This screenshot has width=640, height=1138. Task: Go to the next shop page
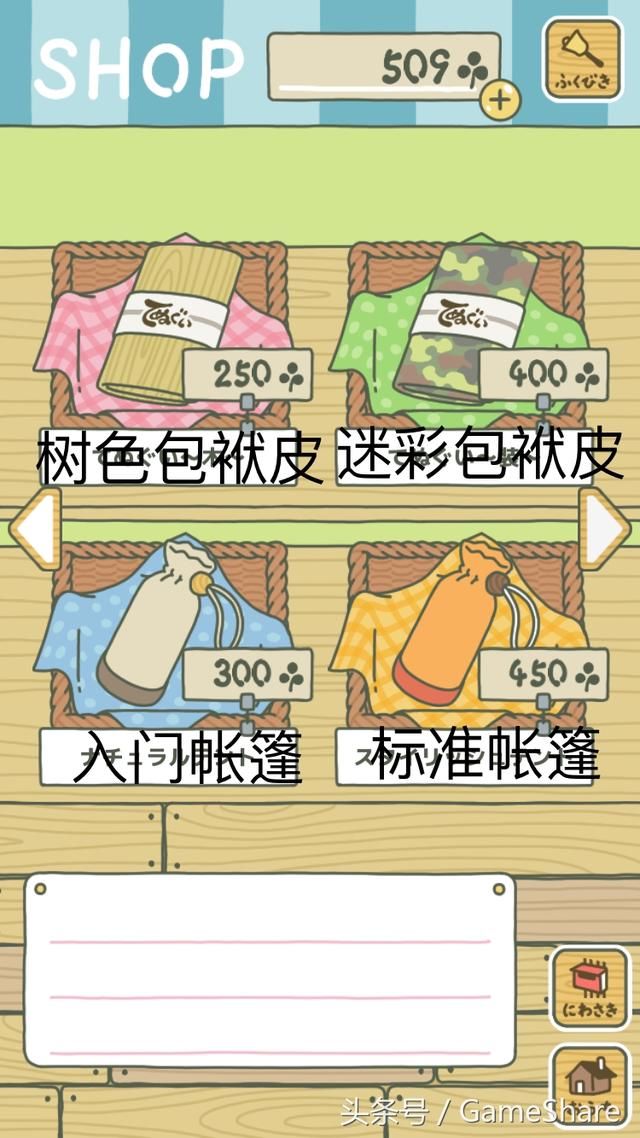click(605, 527)
